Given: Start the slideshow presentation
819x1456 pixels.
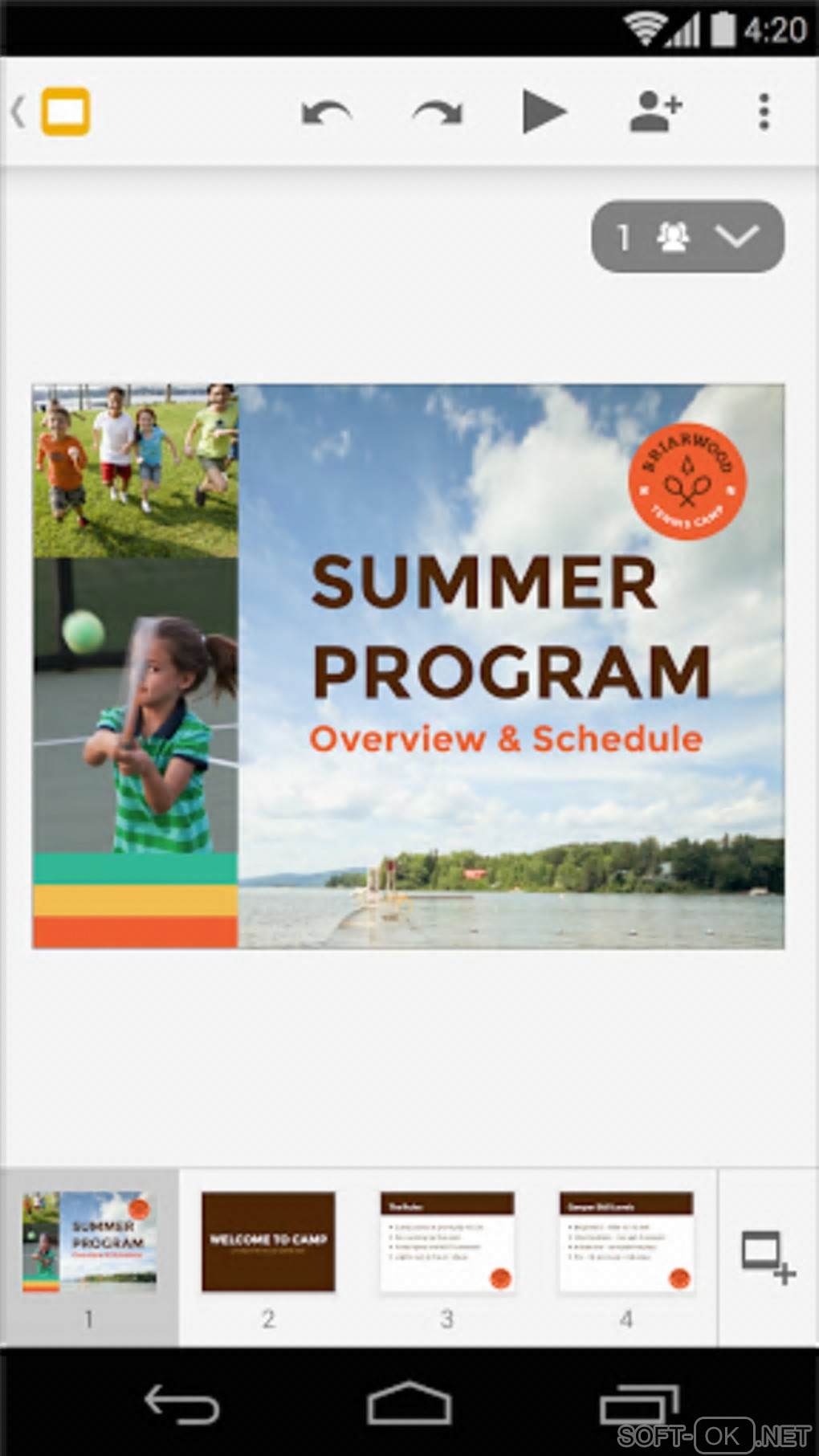Looking at the screenshot, I should click(544, 112).
